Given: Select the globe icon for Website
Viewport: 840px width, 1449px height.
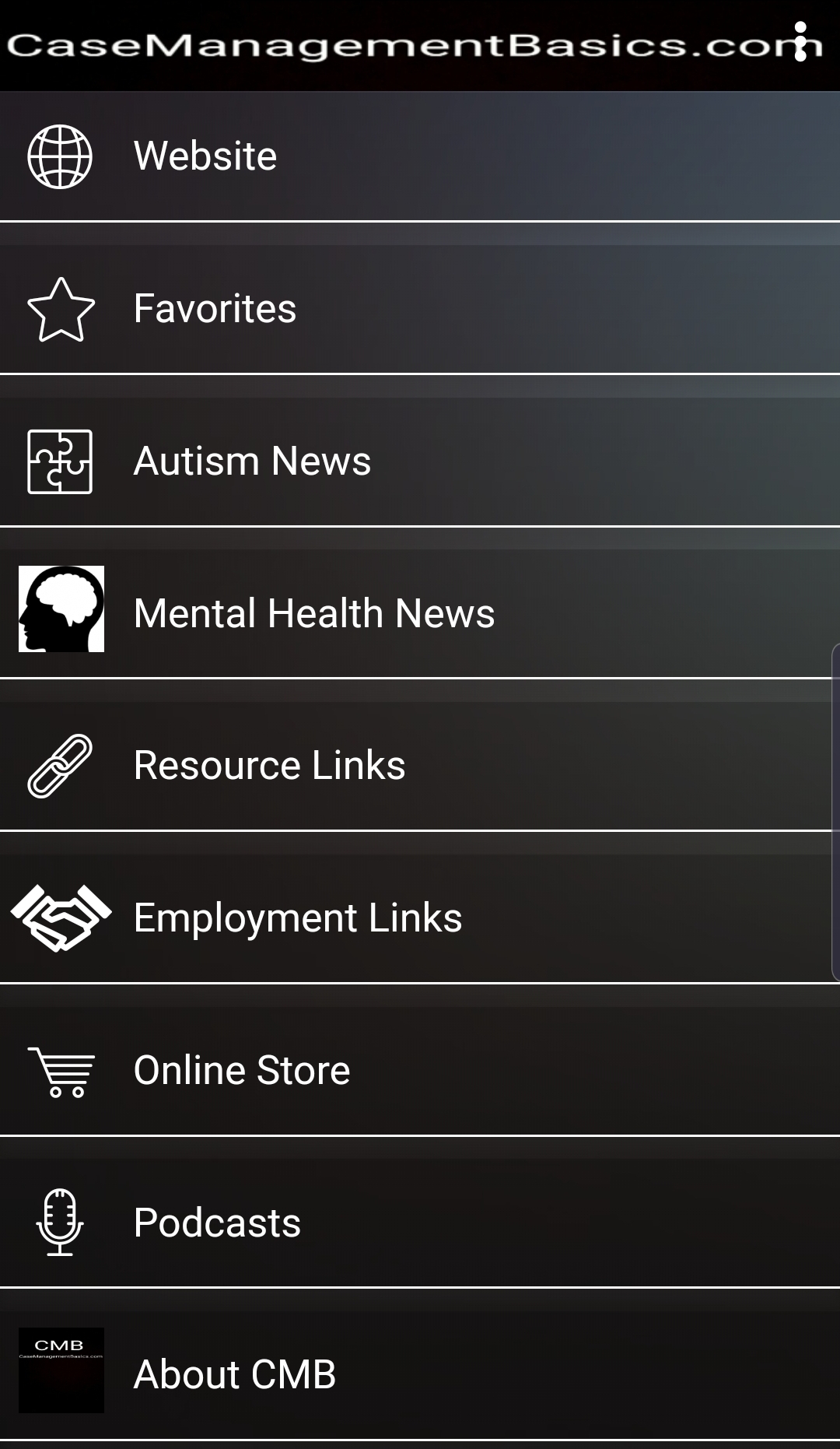Looking at the screenshot, I should [58, 156].
